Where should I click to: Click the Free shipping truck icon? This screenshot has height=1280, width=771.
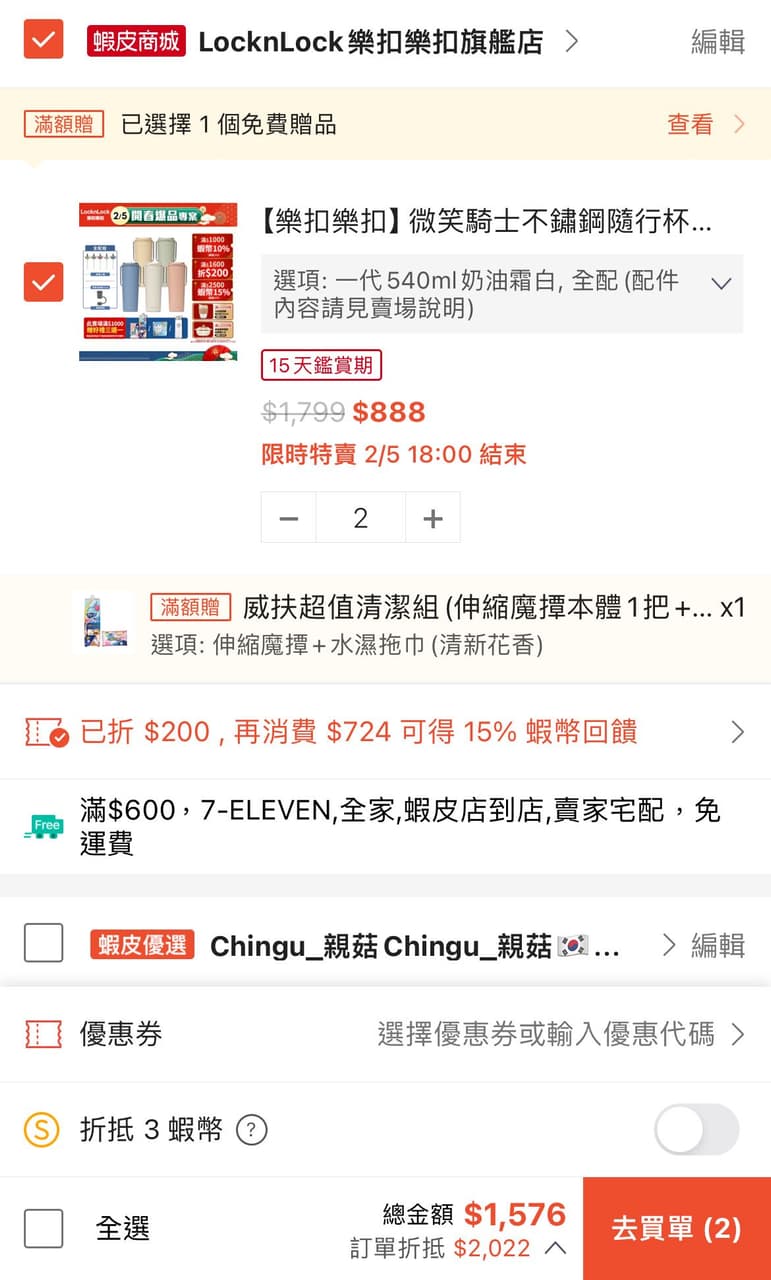point(42,827)
